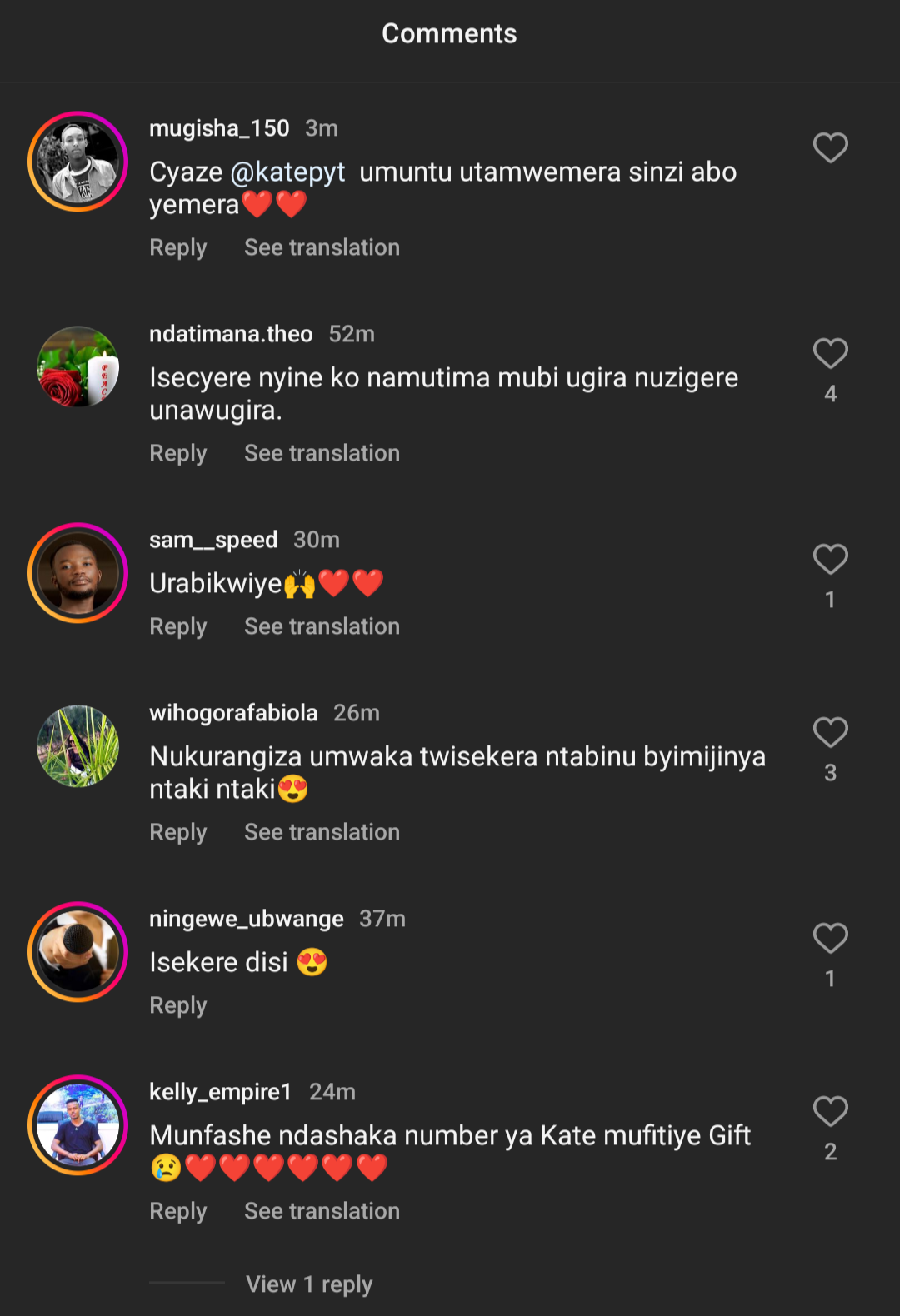Expand View 1 reply under kelly_empire1's comment
900x1316 pixels.
click(309, 1284)
